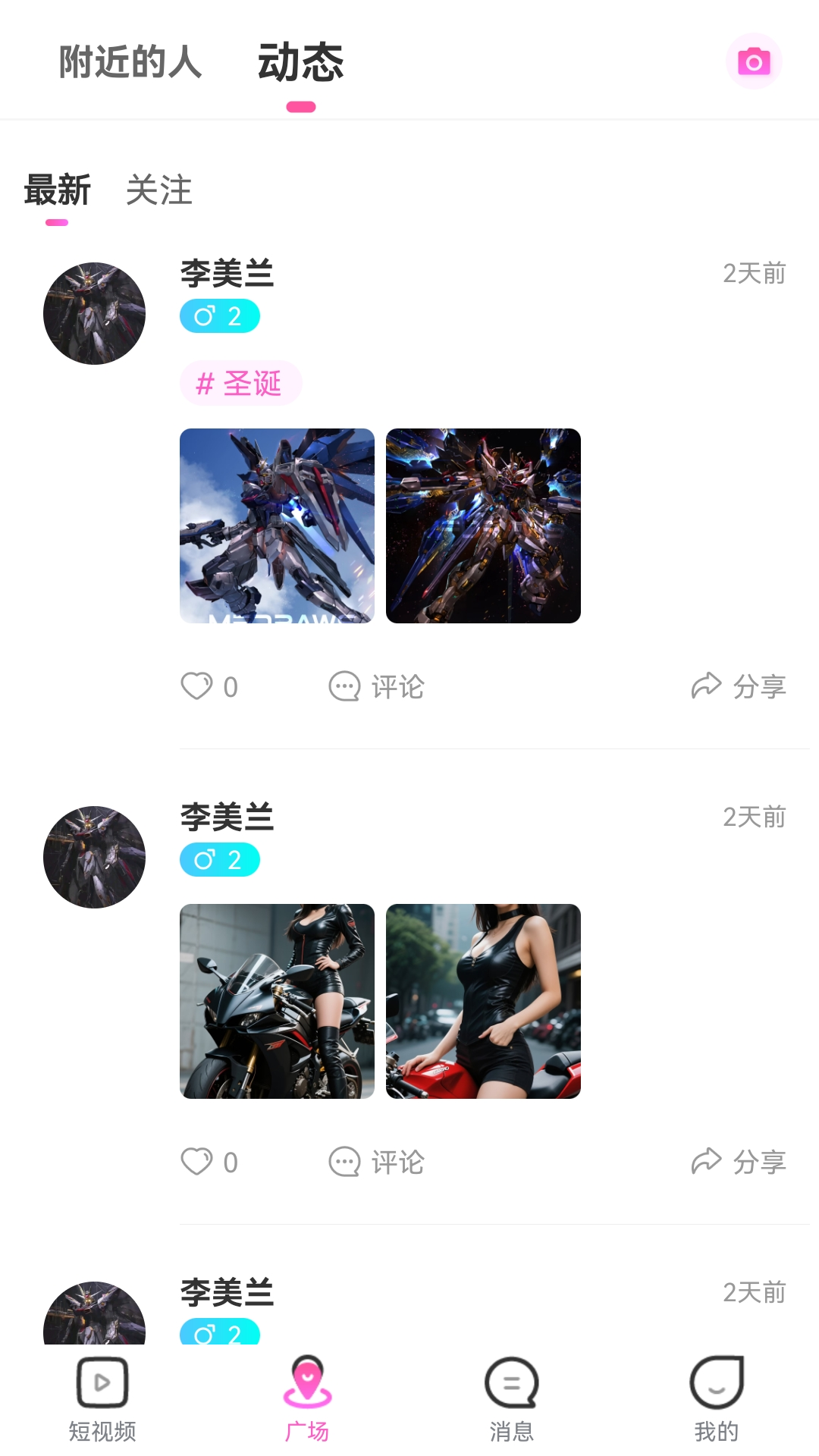Open the #圣诞 topic tag

click(240, 383)
